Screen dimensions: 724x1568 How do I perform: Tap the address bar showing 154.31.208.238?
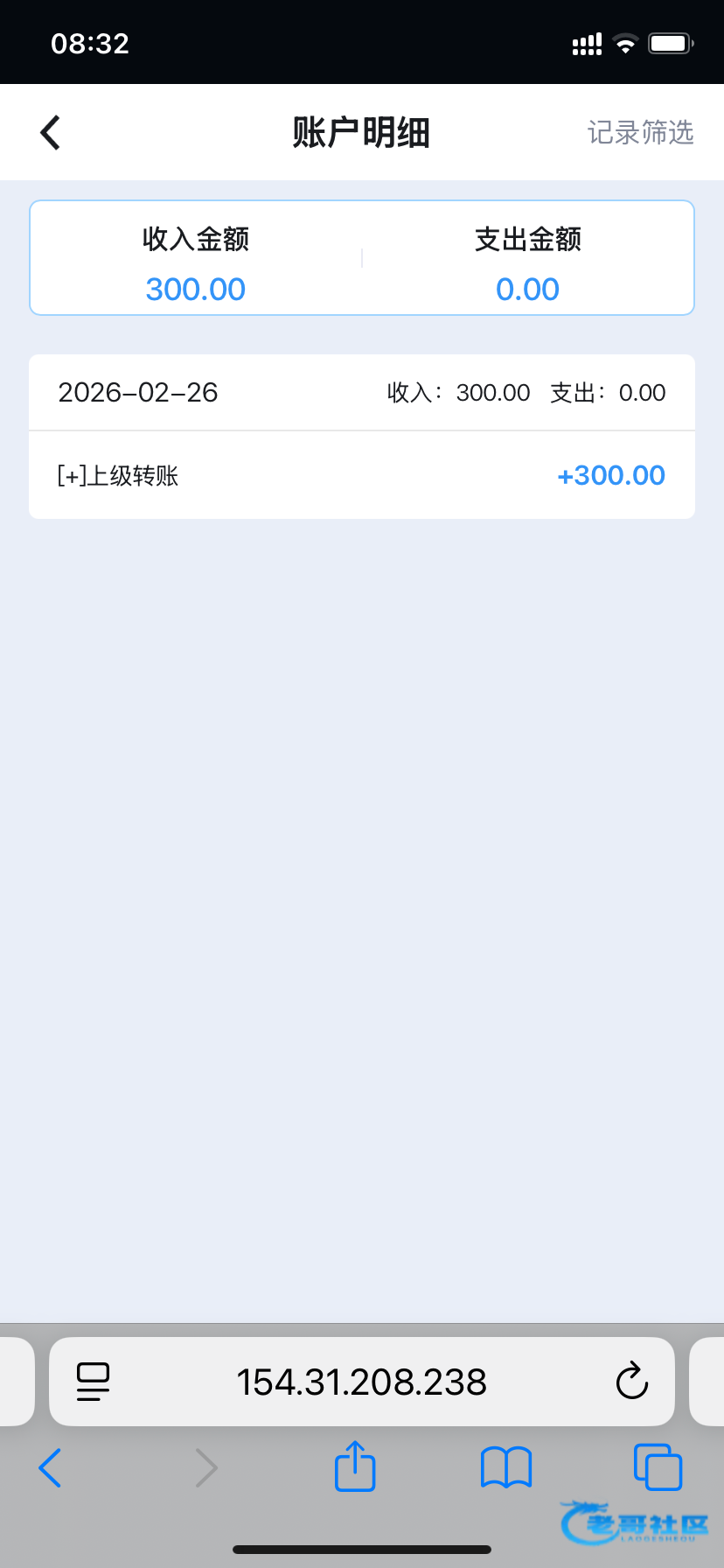[361, 1382]
